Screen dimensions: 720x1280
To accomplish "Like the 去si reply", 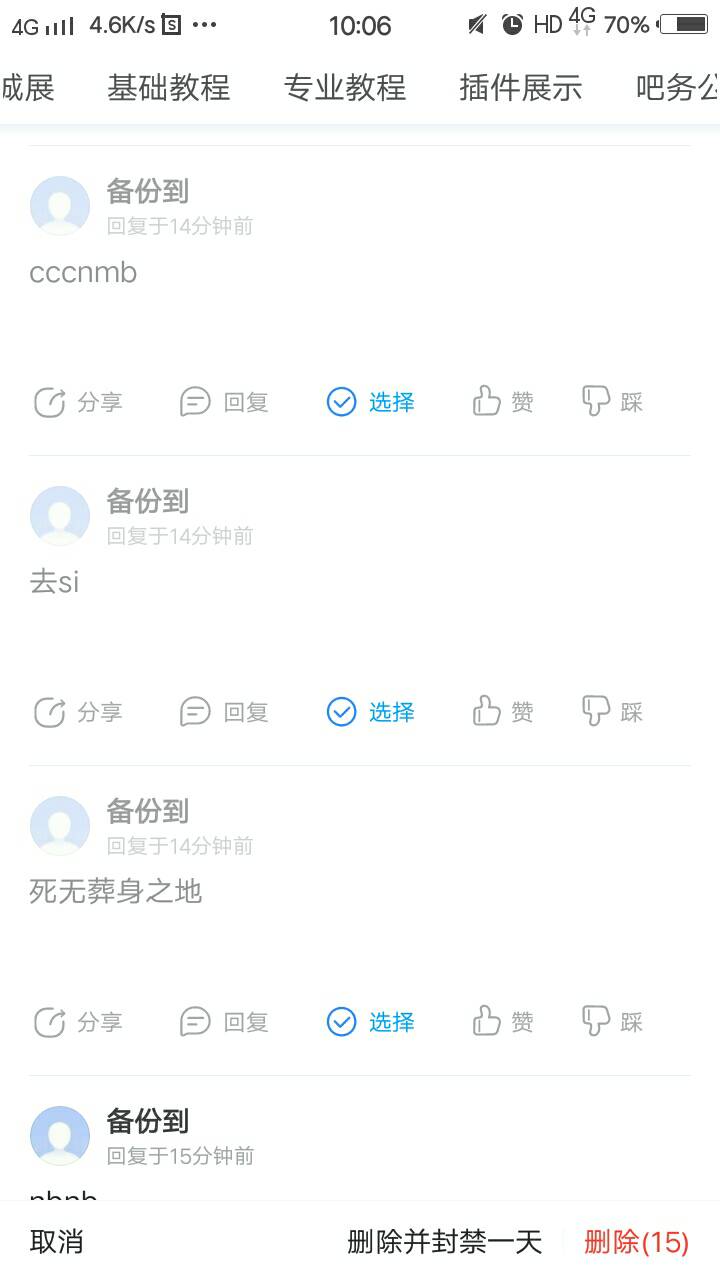I will [503, 712].
